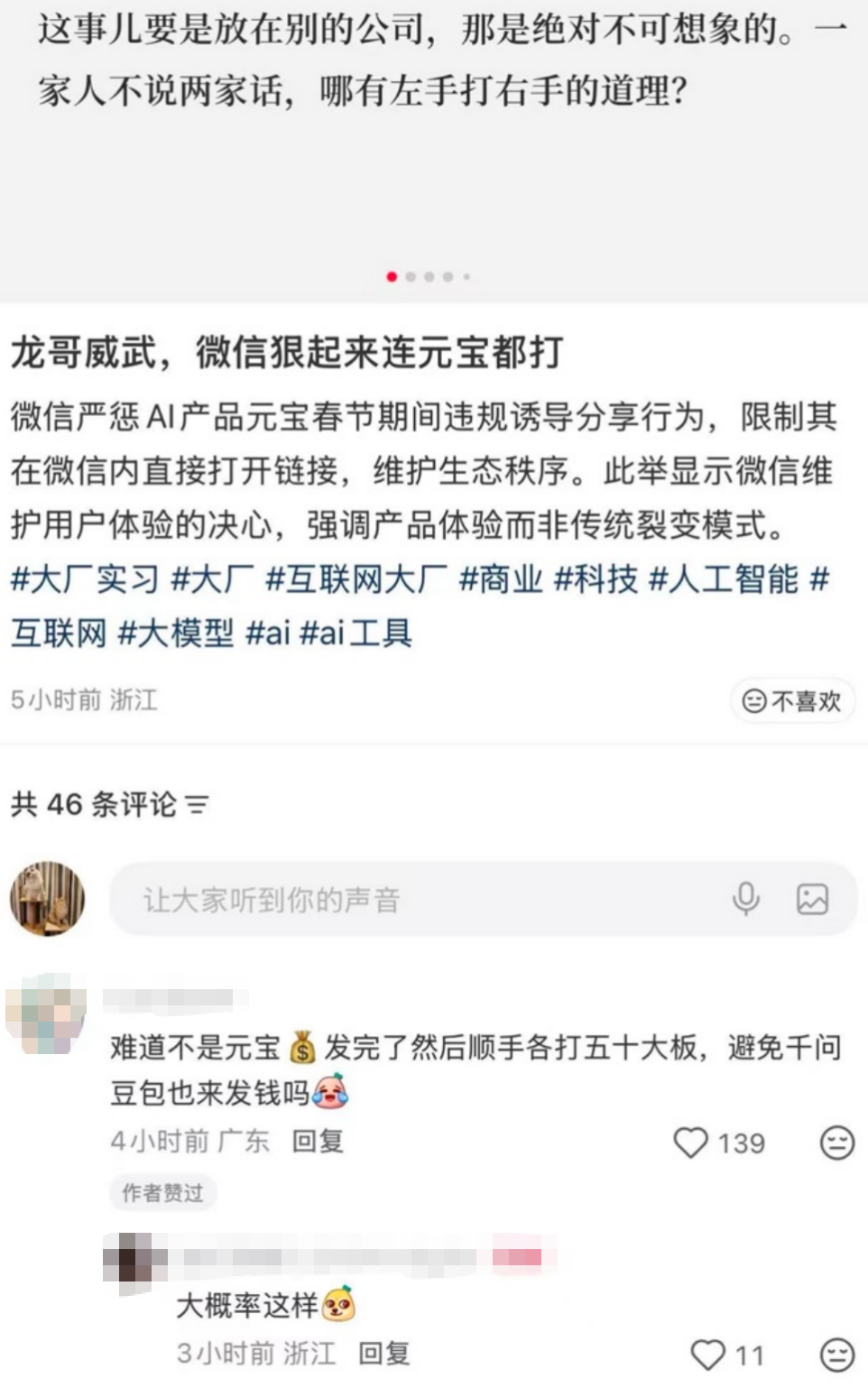Open hashtag #大厂实习
This screenshot has height=1388, width=868.
click(85, 579)
